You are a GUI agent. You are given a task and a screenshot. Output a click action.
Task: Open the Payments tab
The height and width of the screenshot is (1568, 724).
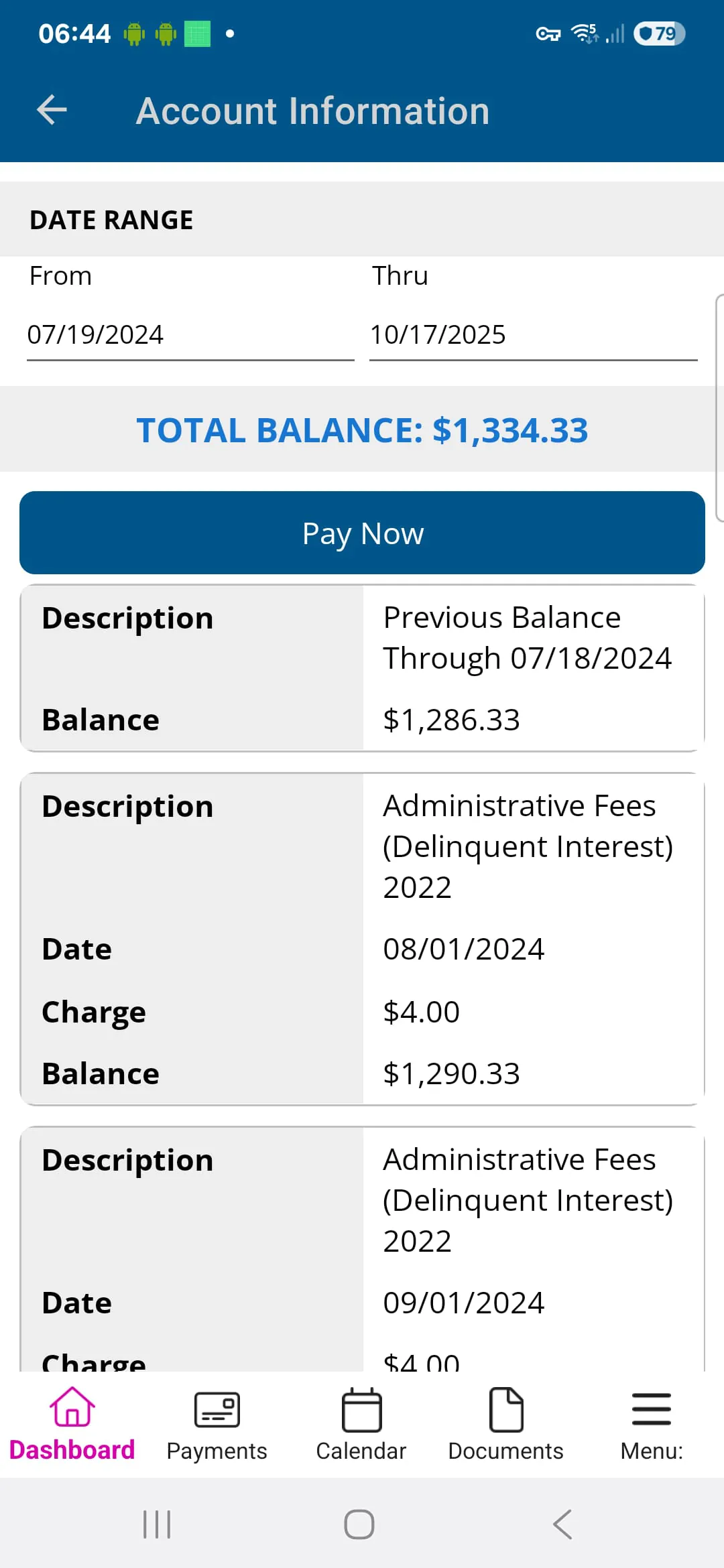(217, 1424)
